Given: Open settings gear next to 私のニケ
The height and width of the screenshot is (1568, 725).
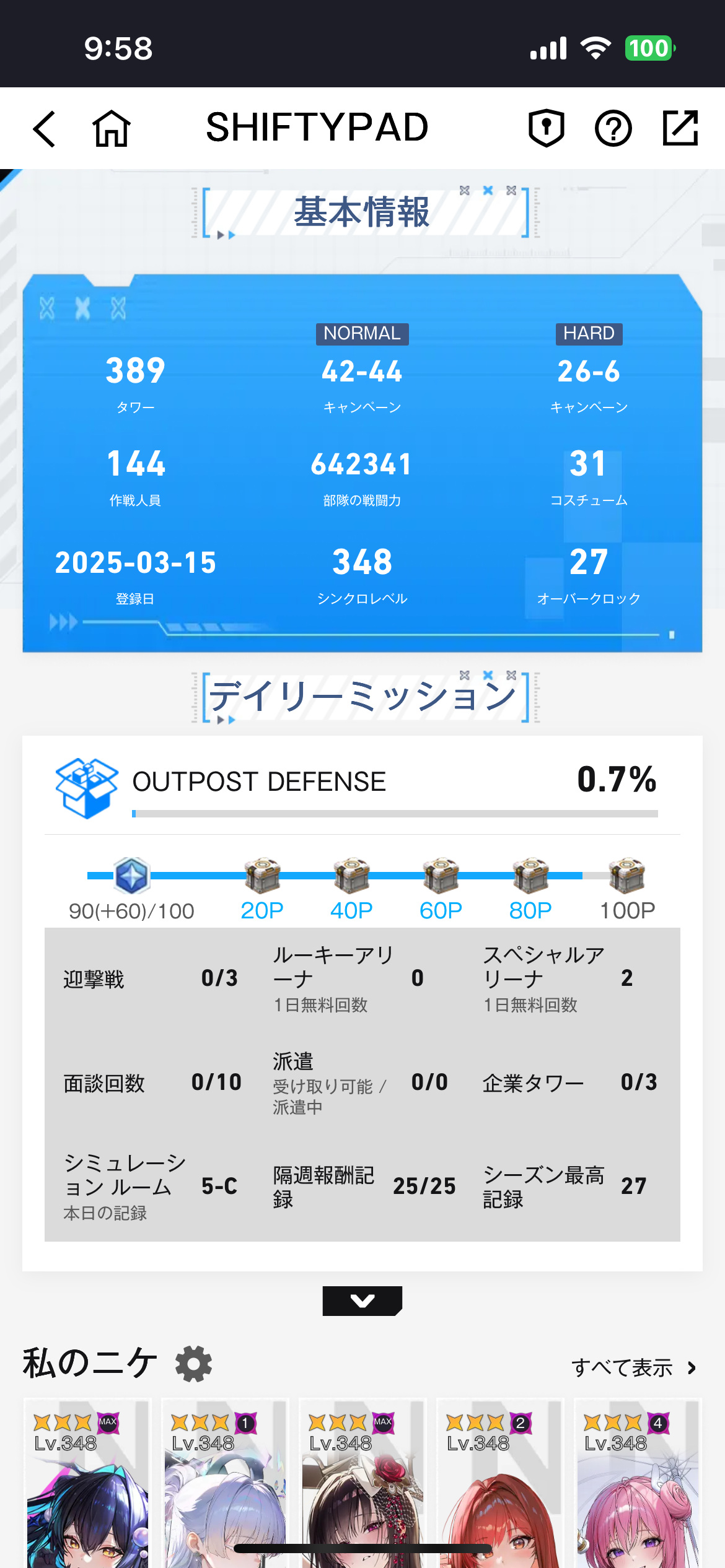Looking at the screenshot, I should [x=193, y=1364].
